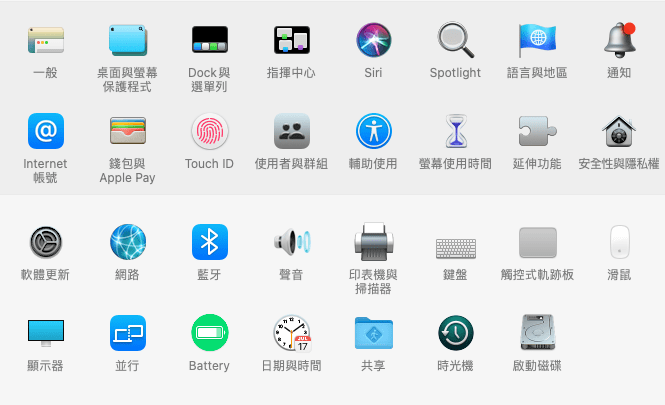Screen dimensions: 665x405
Task: Open 指揮中心 Mission Control settings
Action: click(291, 41)
